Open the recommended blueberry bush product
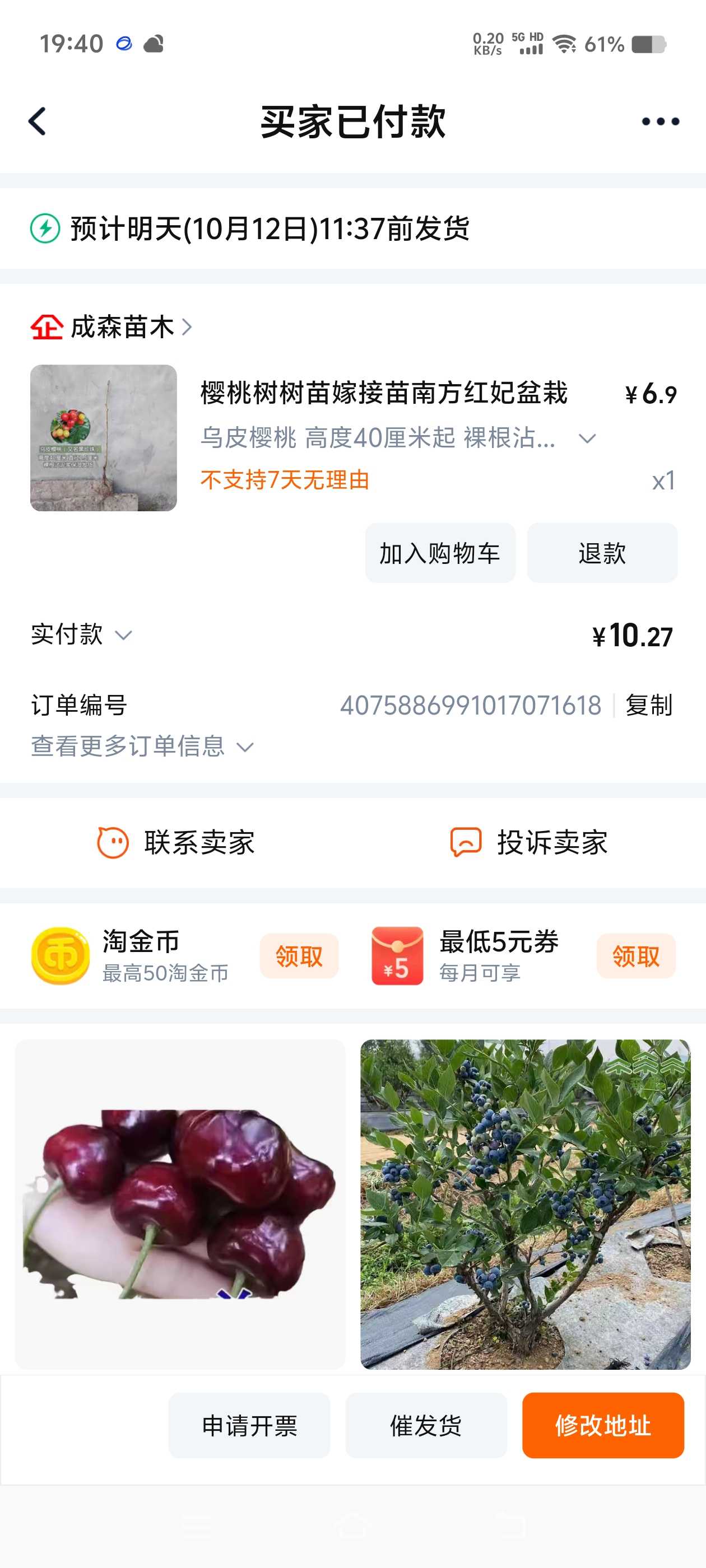706x1568 pixels. coord(525,1204)
